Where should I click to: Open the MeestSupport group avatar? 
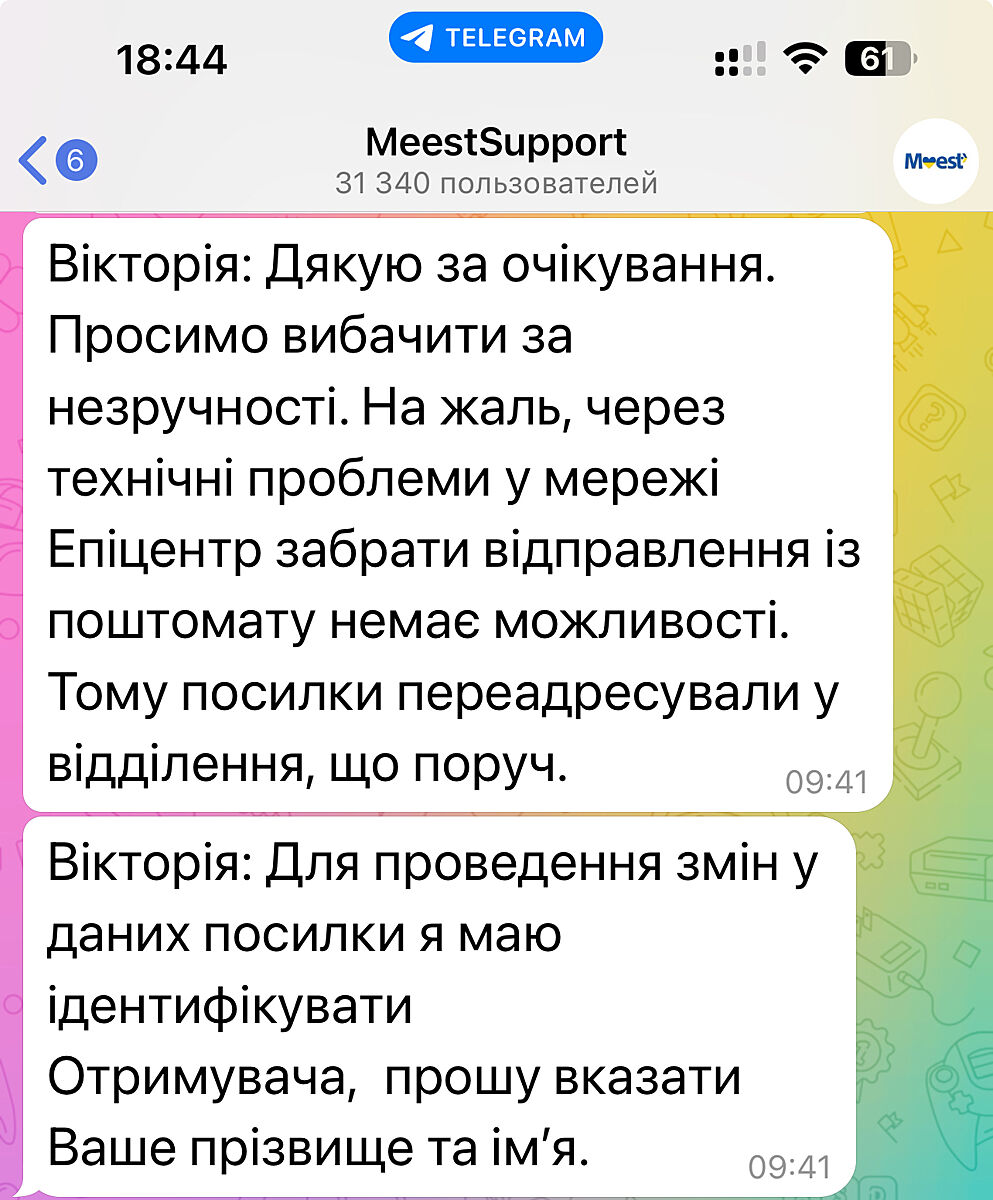(934, 161)
